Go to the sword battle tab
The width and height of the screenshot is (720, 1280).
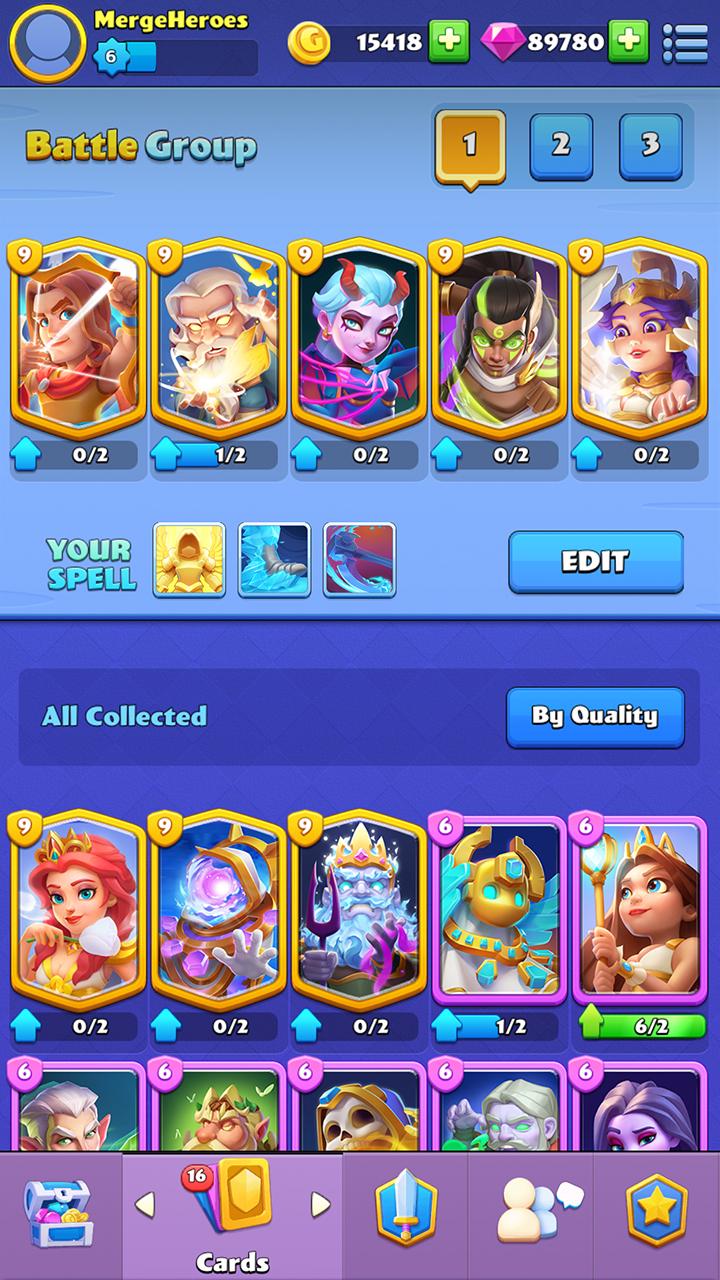click(x=405, y=1213)
